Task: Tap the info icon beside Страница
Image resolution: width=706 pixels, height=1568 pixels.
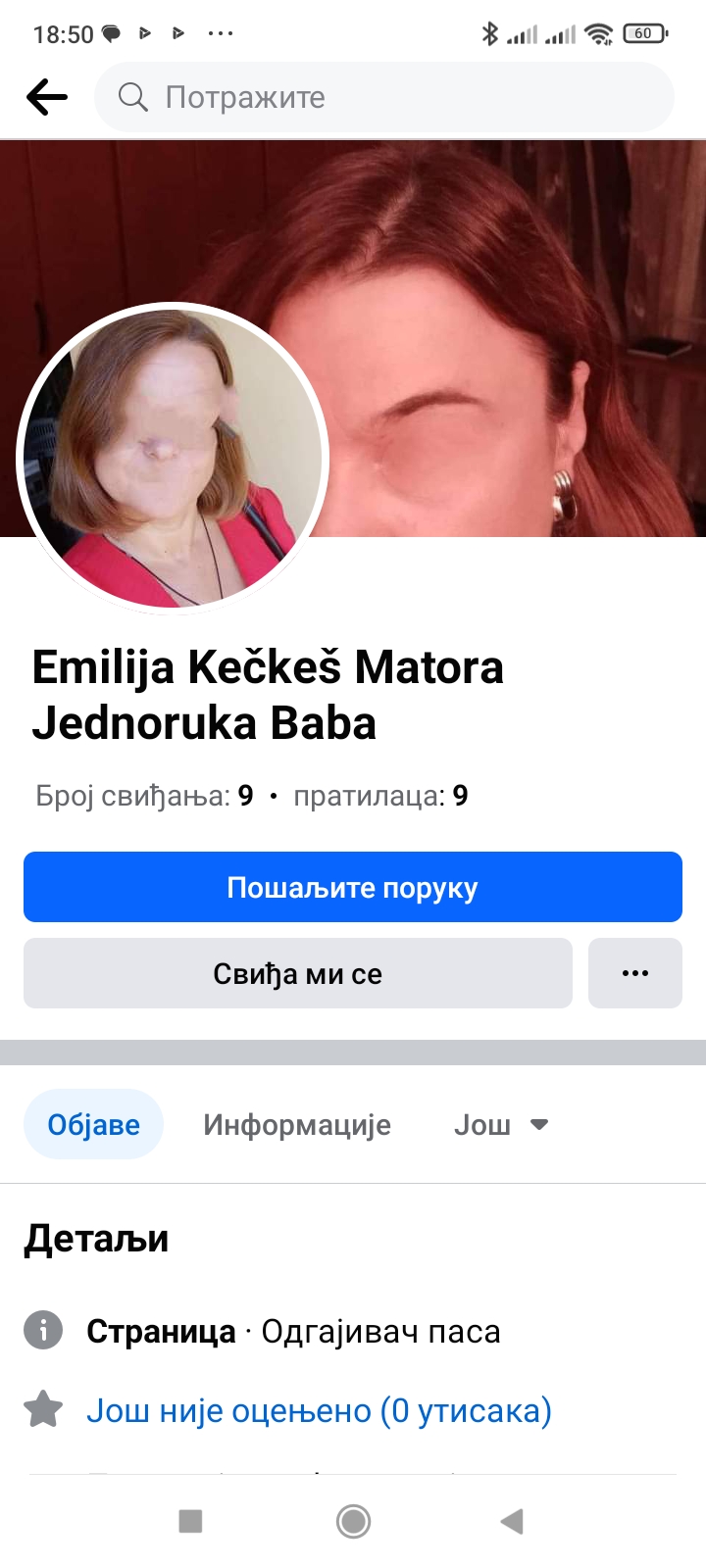Action: [43, 1330]
